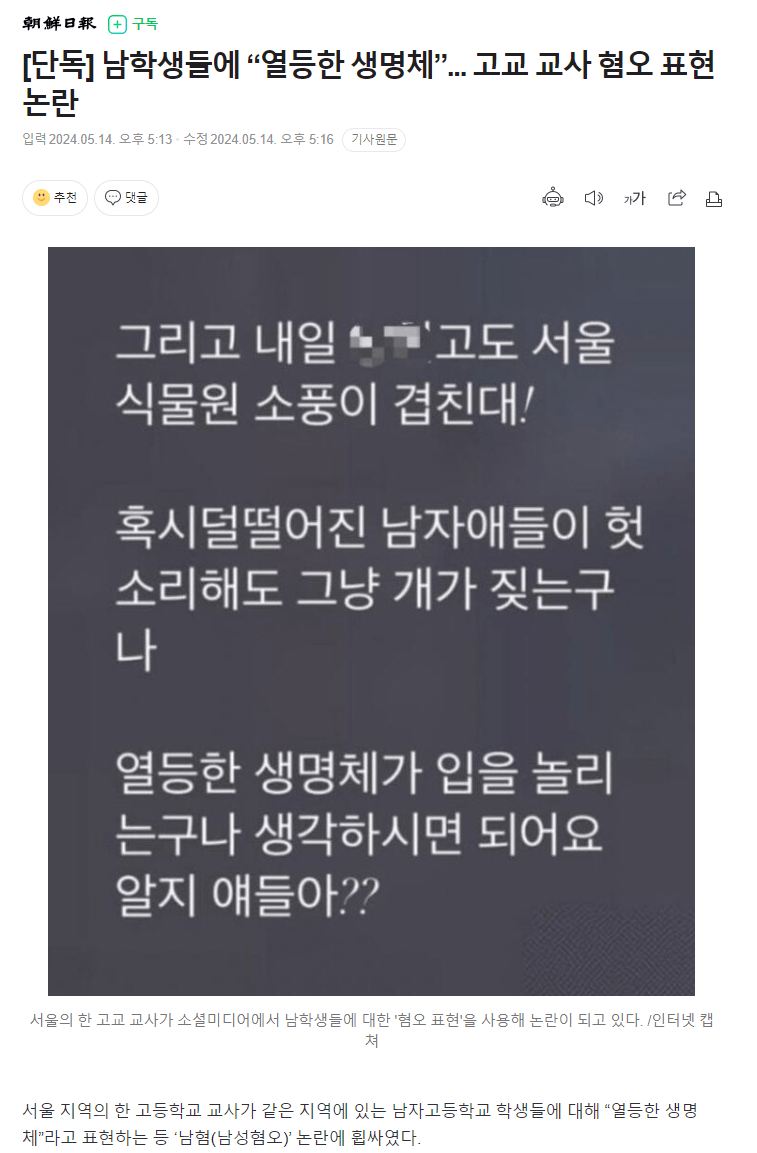Open the AI summary robot icon
757x1153 pixels.
click(x=553, y=198)
